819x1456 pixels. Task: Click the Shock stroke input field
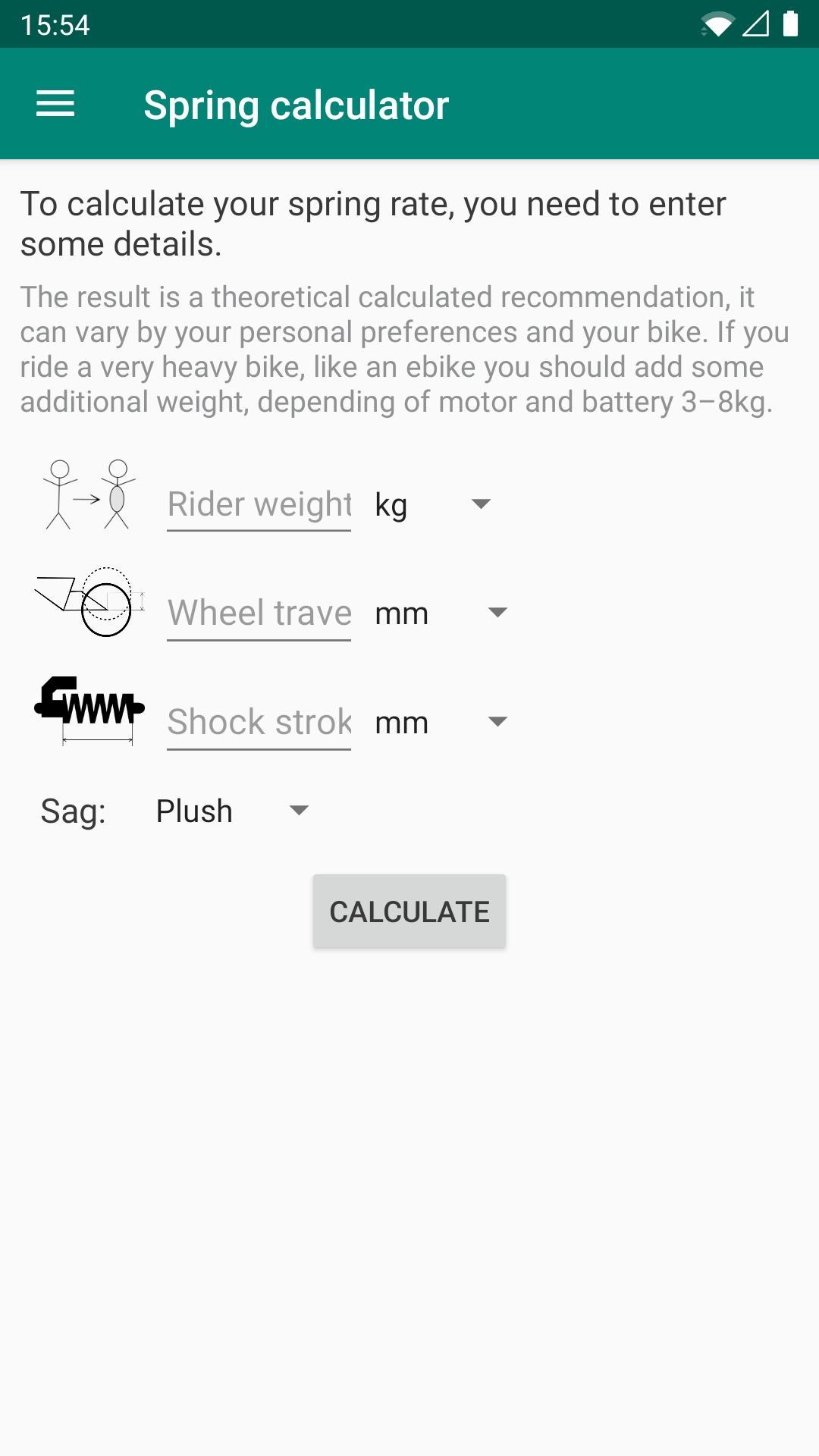(259, 721)
